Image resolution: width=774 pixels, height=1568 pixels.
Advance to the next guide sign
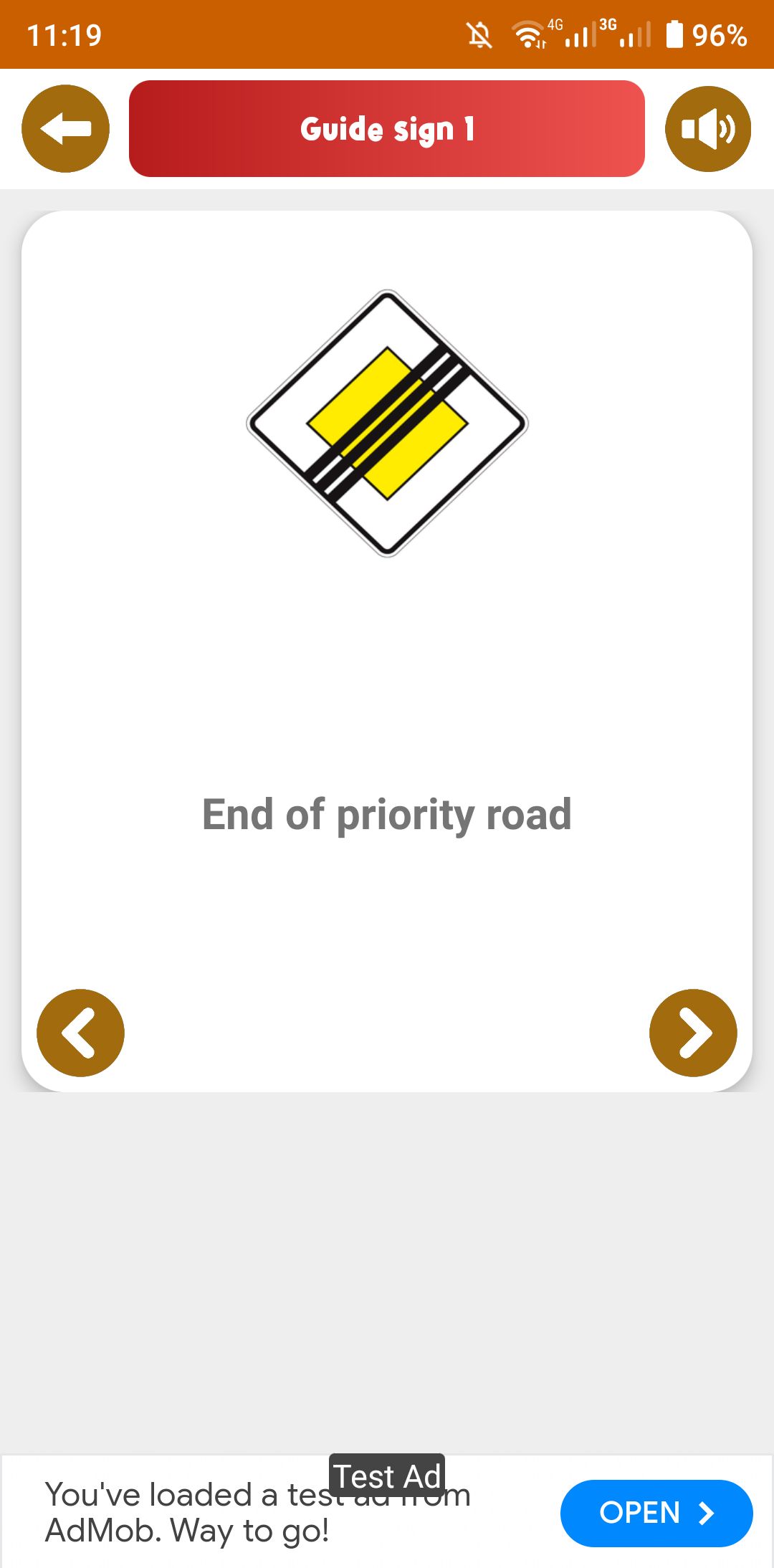(693, 1033)
